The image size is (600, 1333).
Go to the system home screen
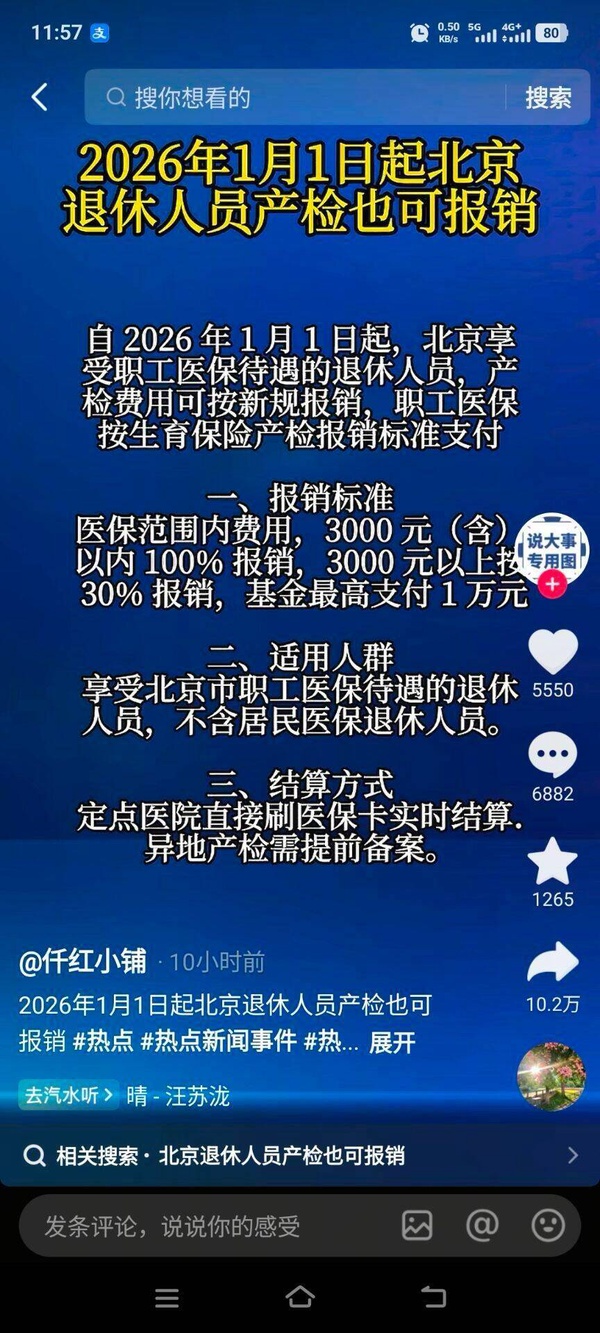coord(300,1298)
